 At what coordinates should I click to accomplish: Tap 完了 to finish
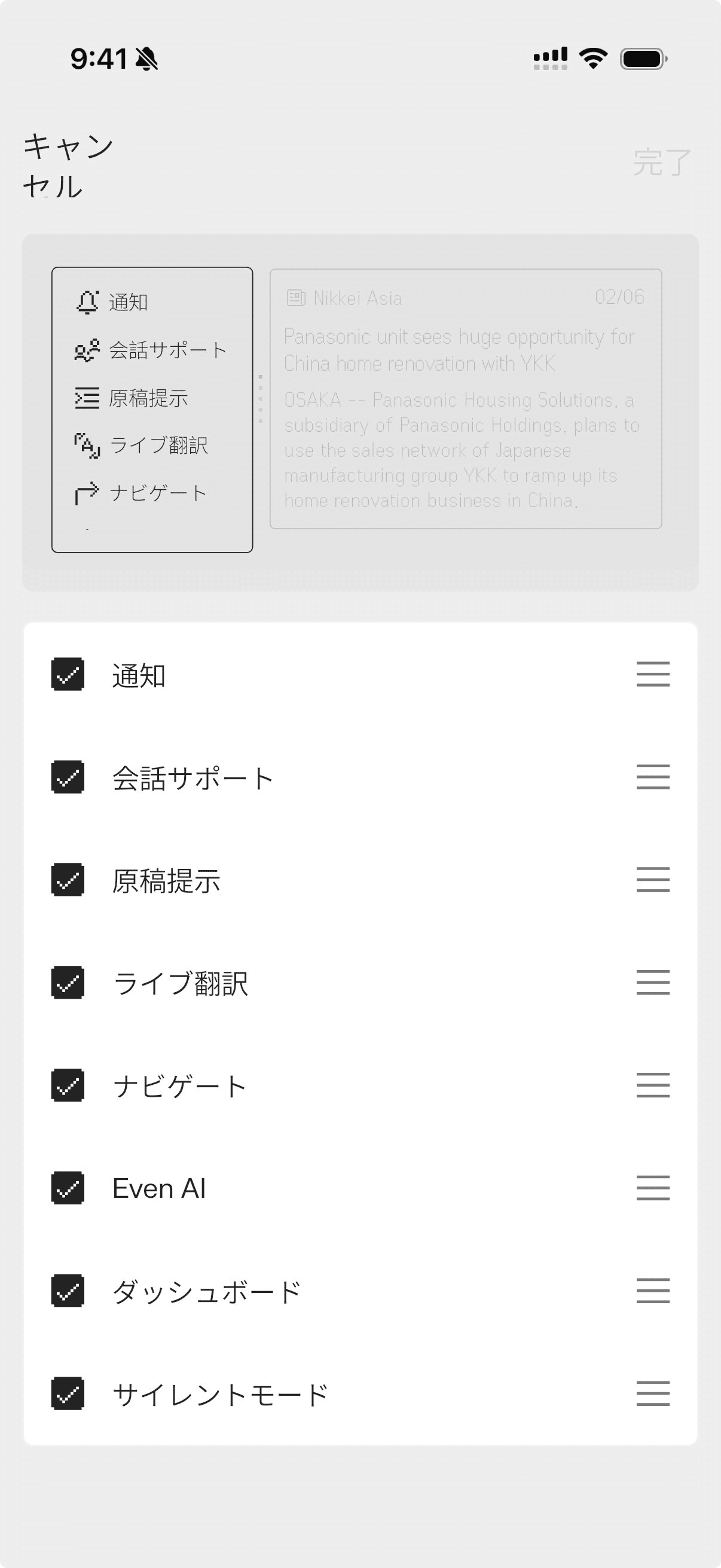pyautogui.click(x=662, y=163)
